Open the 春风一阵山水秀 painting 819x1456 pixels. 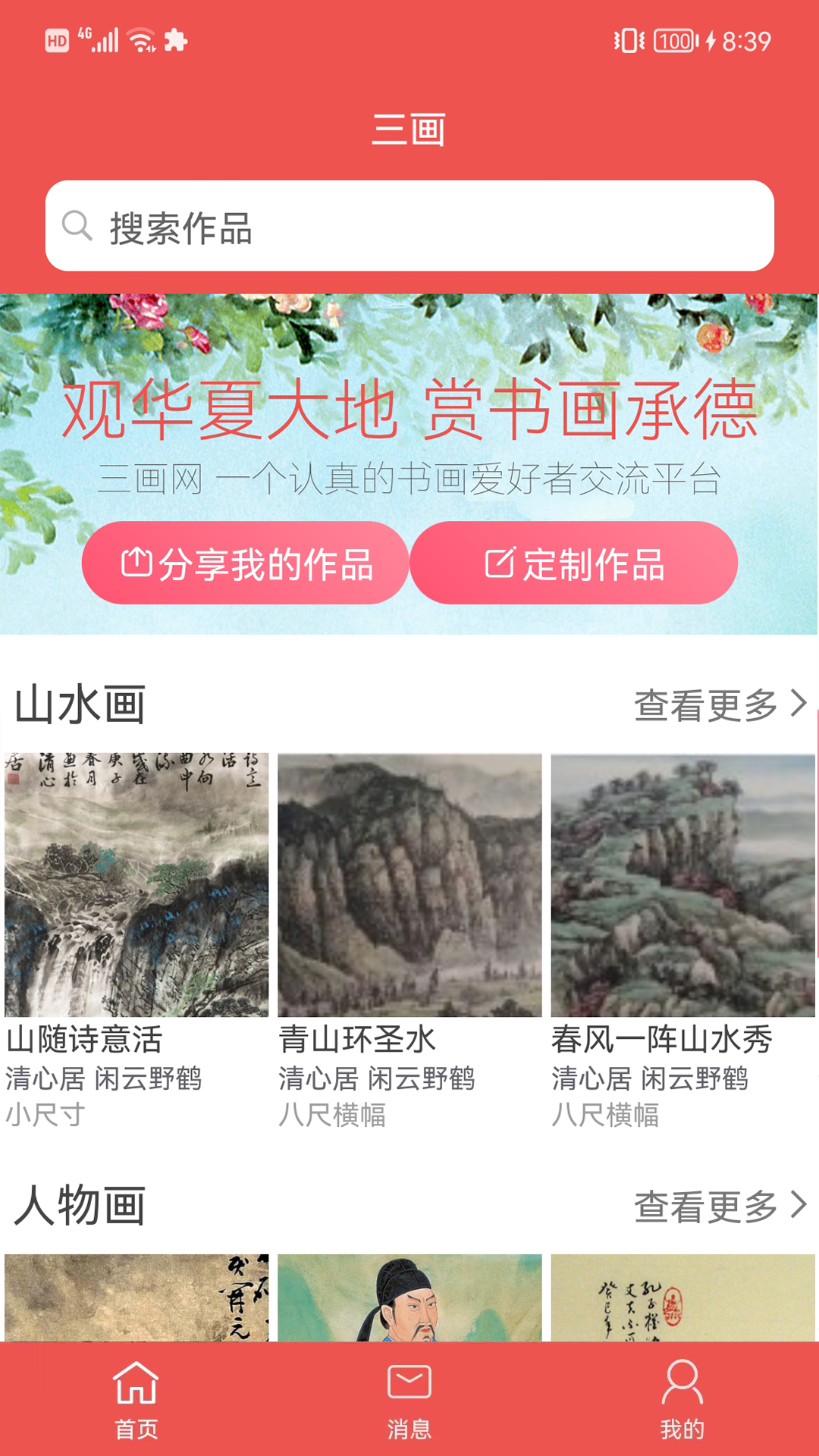pyautogui.click(x=682, y=885)
